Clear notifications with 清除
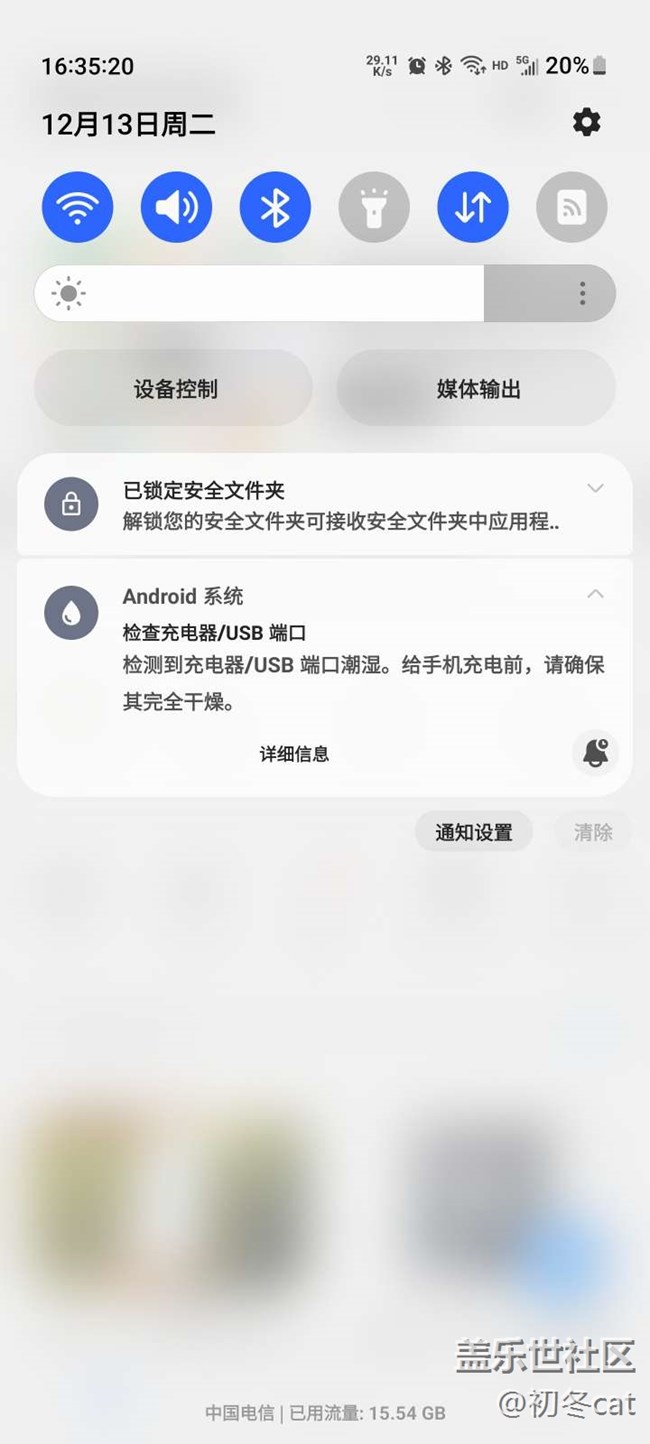Screen dimensions: 650x1444 pyautogui.click(x=593, y=832)
